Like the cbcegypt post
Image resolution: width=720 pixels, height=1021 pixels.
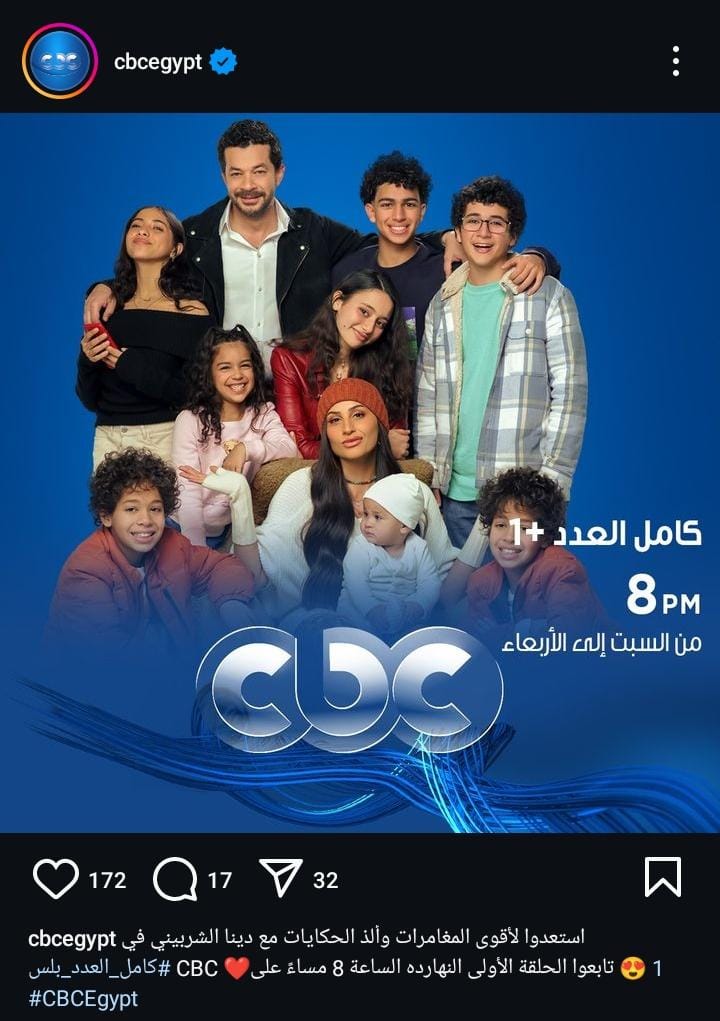56,879
